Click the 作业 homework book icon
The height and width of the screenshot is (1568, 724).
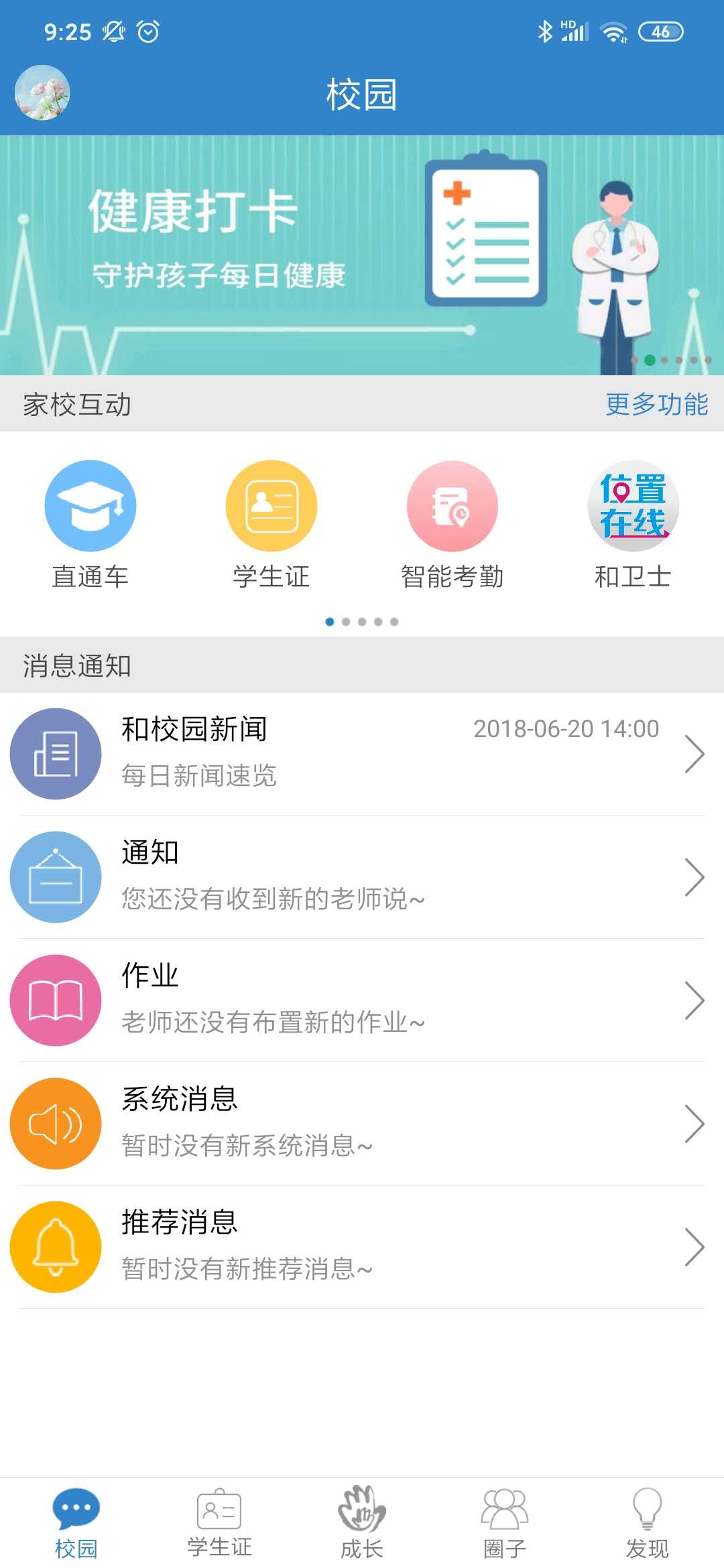pos(56,999)
